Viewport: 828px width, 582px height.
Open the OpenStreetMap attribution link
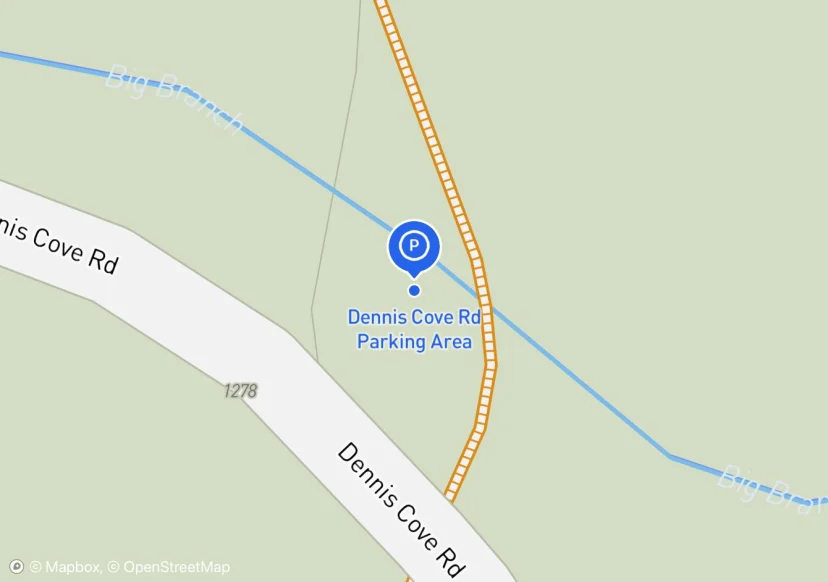coord(168,567)
